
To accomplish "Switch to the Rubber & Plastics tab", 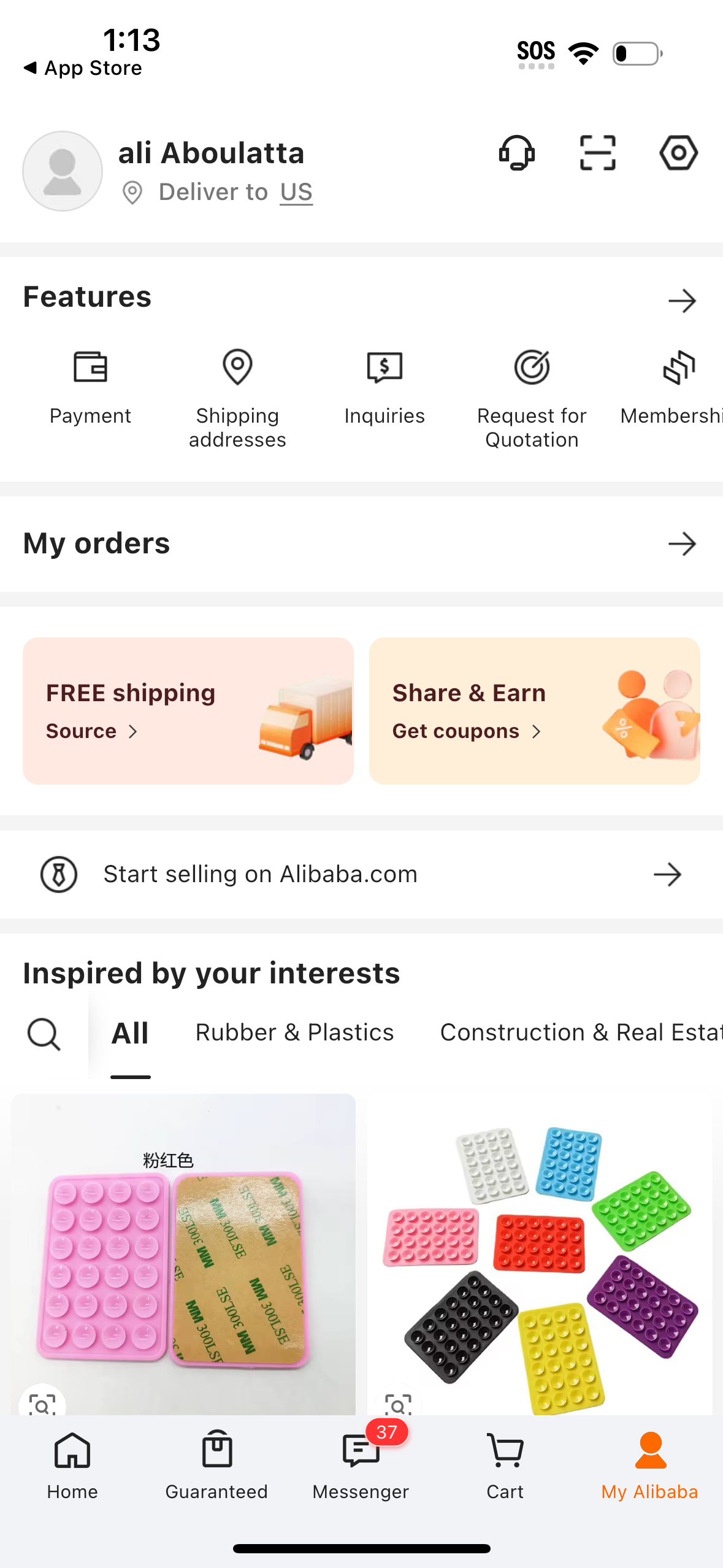I will click(294, 1032).
